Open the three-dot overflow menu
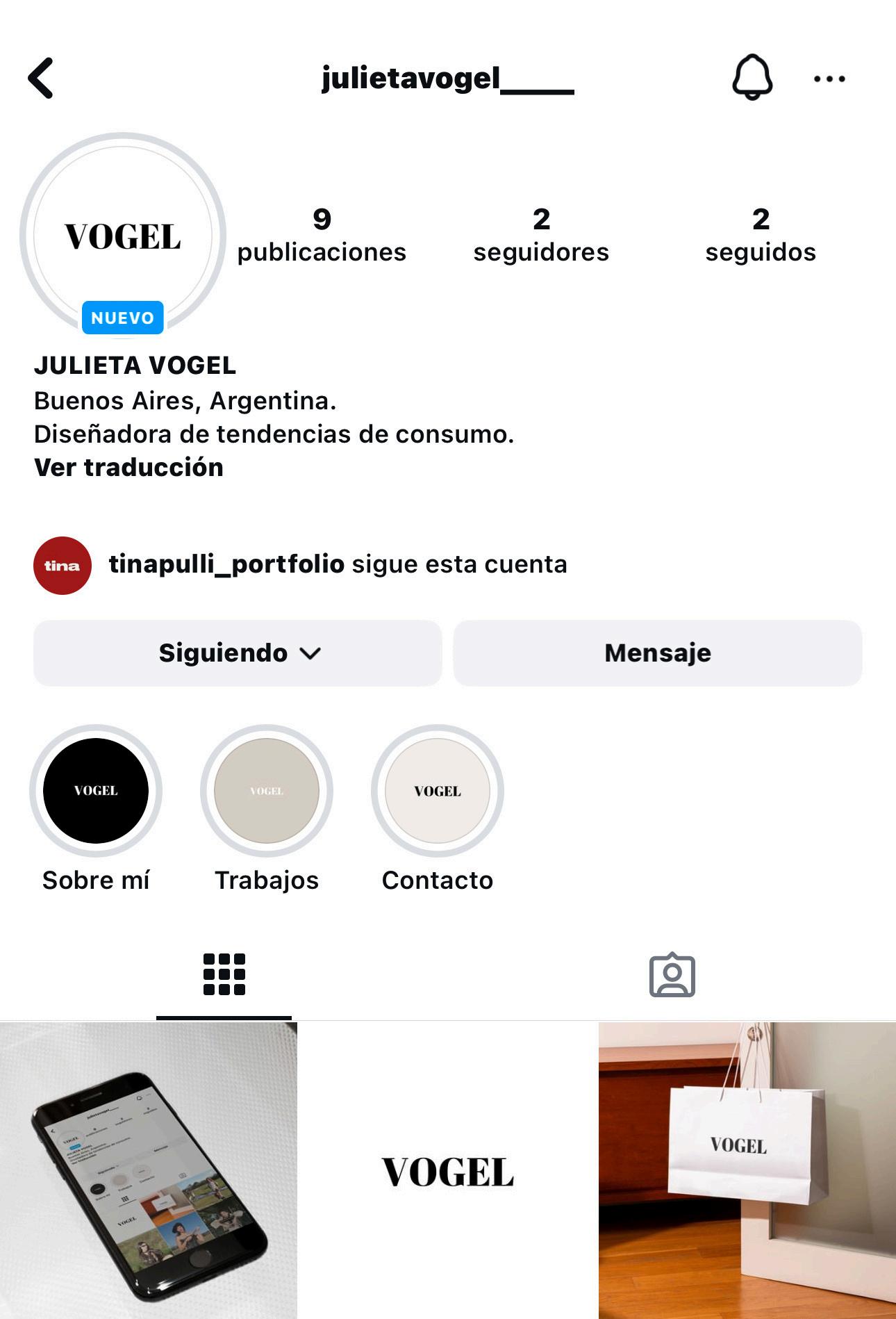Viewport: 896px width, 1319px height. click(829, 79)
